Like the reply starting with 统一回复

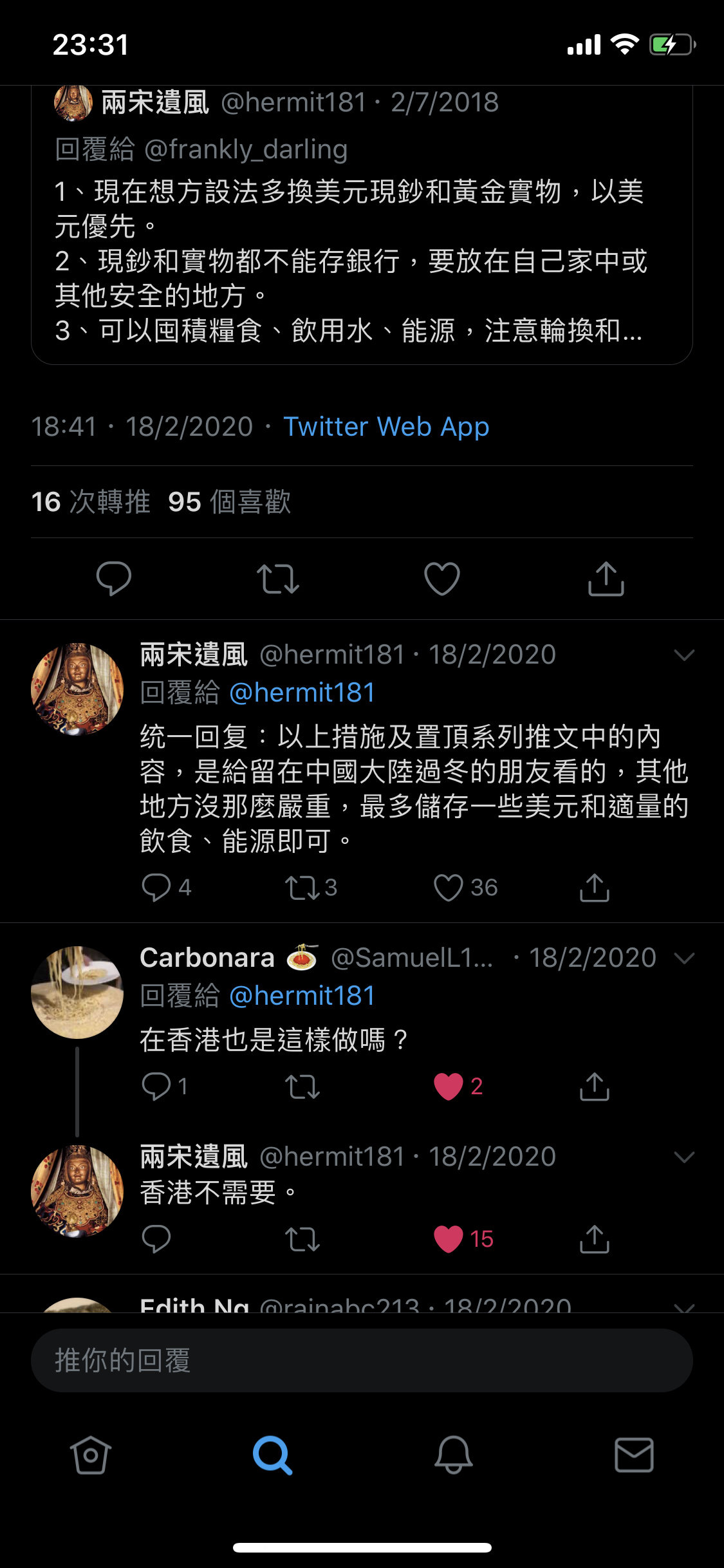click(x=449, y=888)
